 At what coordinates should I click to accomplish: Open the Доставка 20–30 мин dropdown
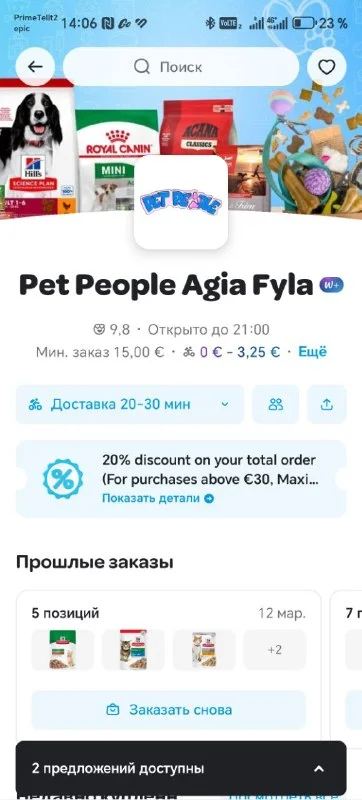(x=130, y=405)
